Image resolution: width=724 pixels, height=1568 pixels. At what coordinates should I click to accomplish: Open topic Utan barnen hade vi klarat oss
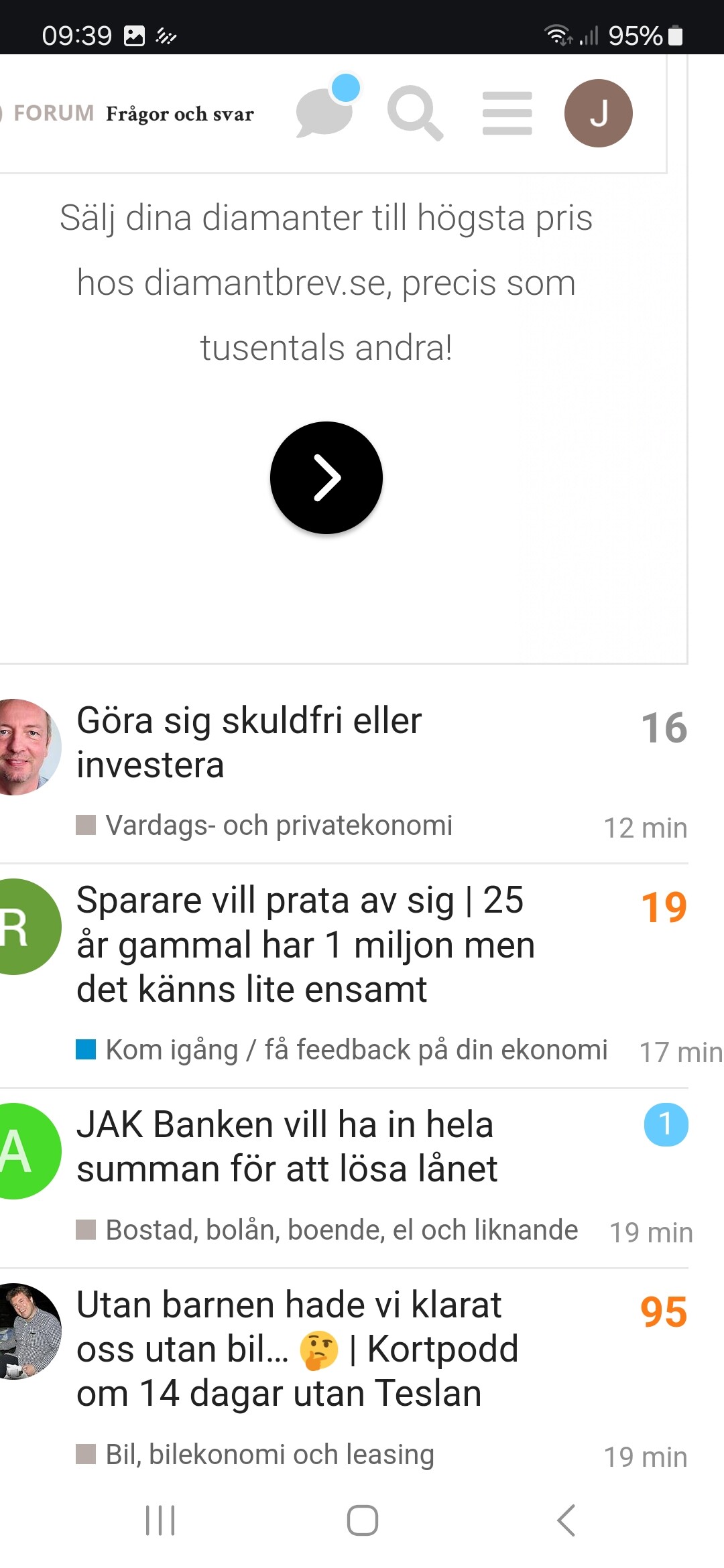coord(297,1349)
